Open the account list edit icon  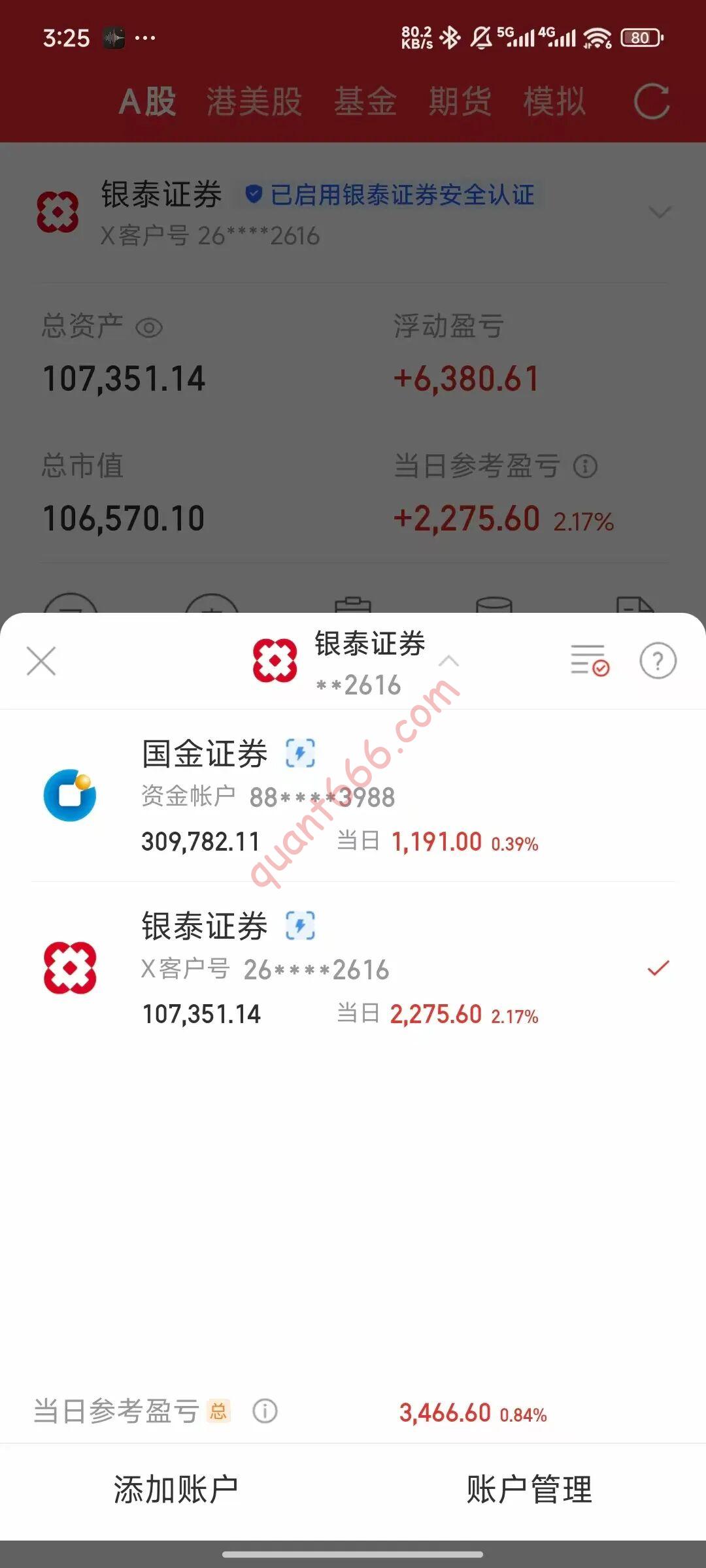click(x=590, y=660)
